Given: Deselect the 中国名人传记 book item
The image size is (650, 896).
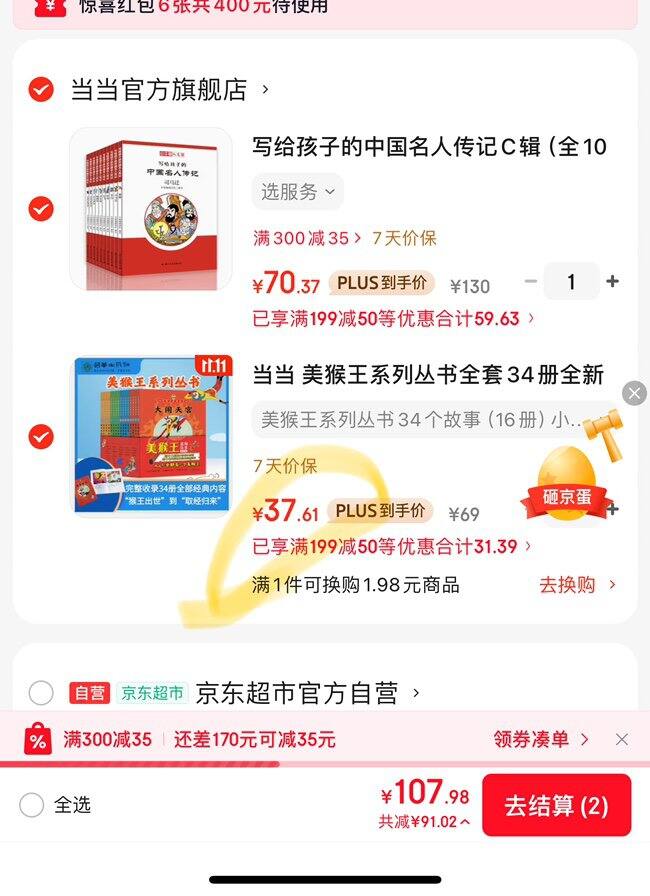Looking at the screenshot, I should [x=40, y=209].
